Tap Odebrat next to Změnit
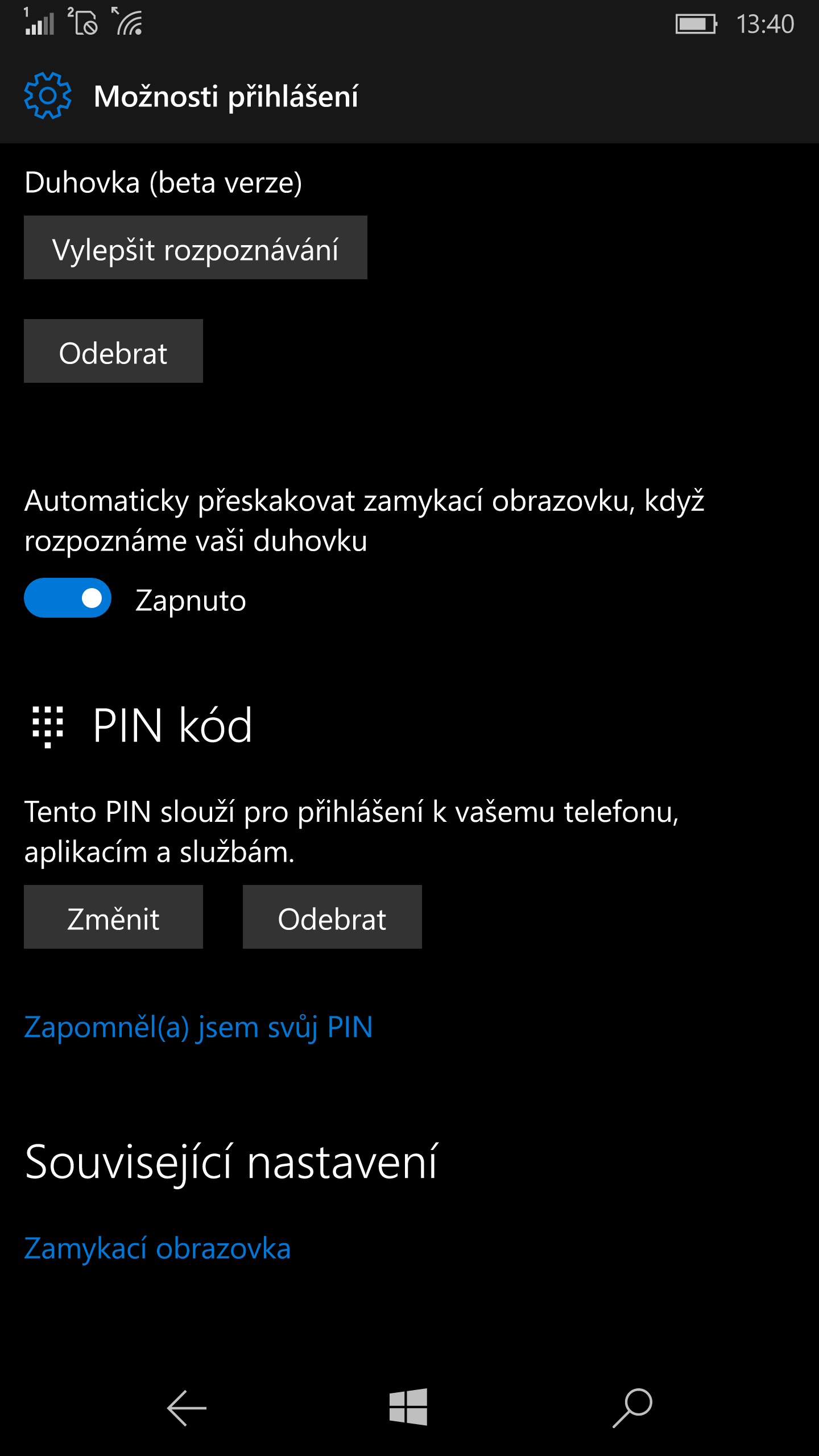Image resolution: width=819 pixels, height=1456 pixels. [x=332, y=916]
